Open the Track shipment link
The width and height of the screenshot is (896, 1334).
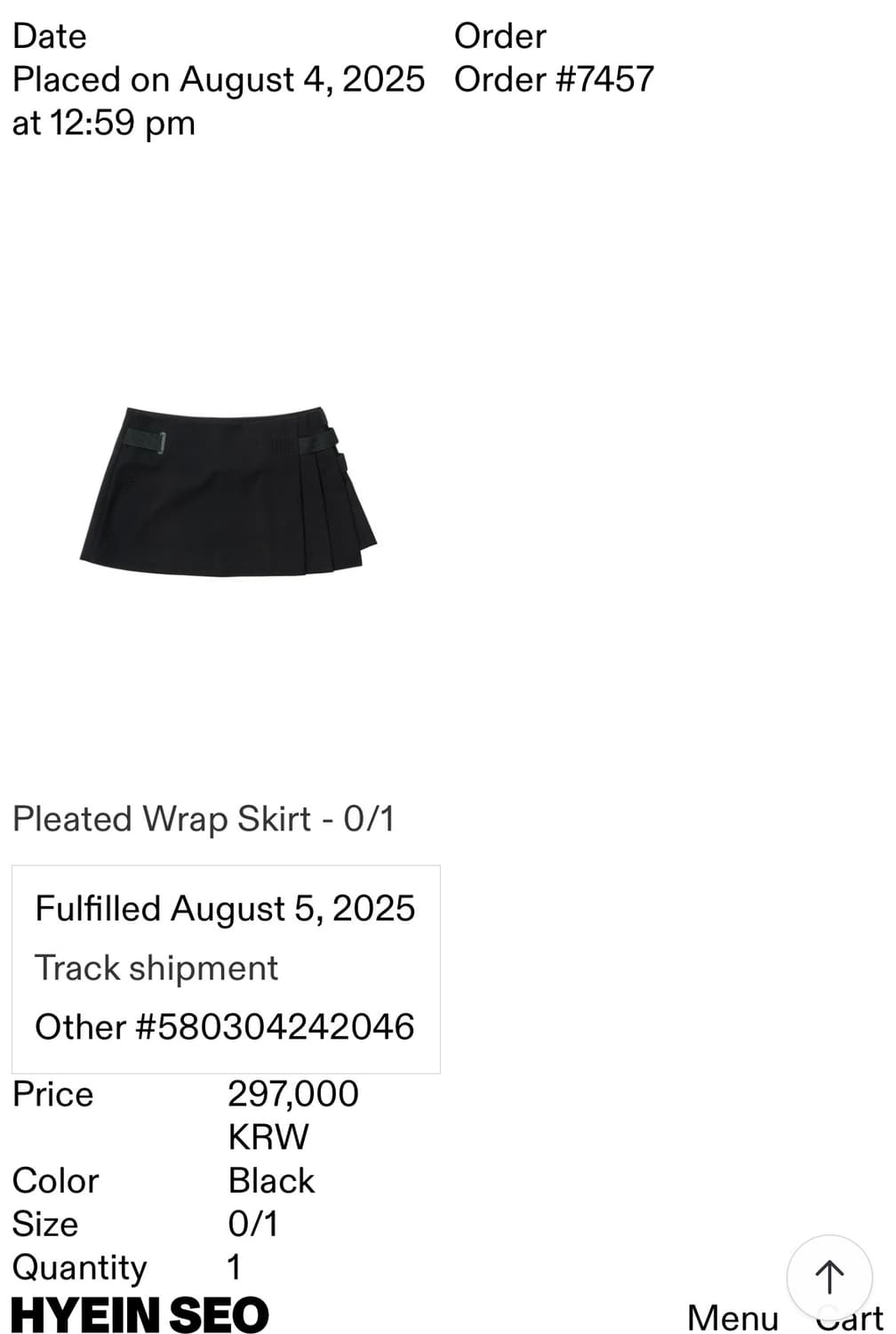point(156,968)
